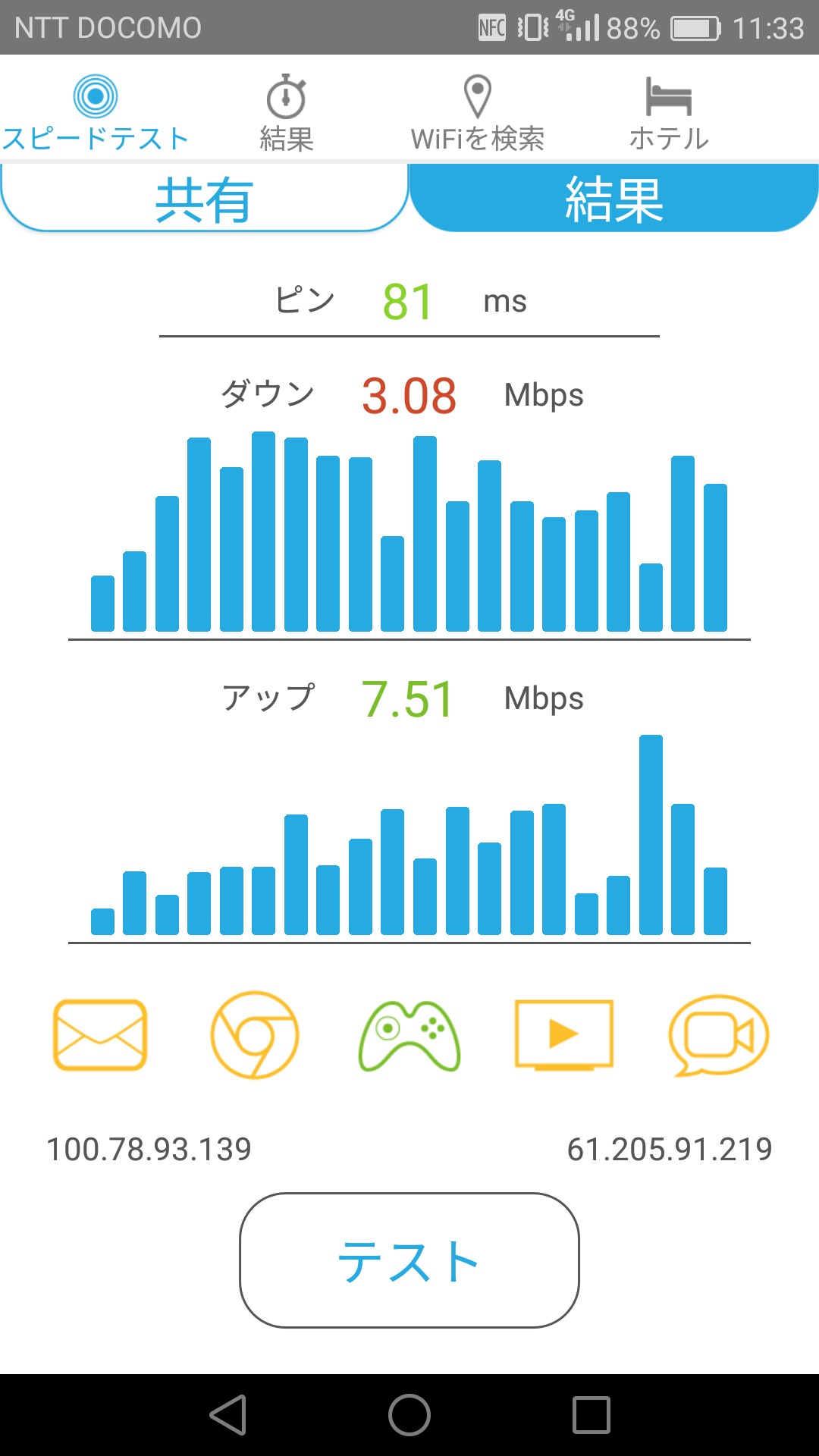The height and width of the screenshot is (1456, 819).
Task: Go back using the system back button
Action: click(228, 1415)
